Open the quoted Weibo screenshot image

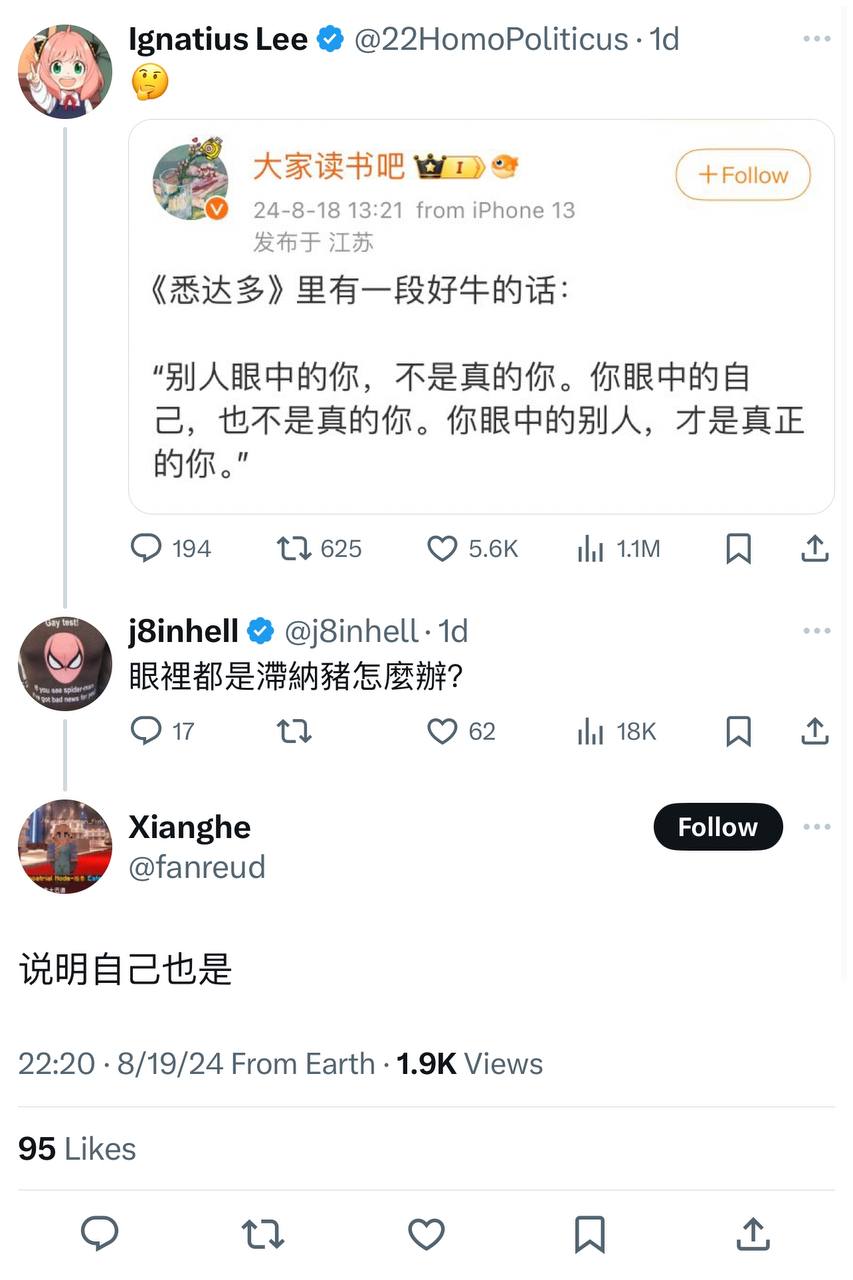[x=481, y=317]
